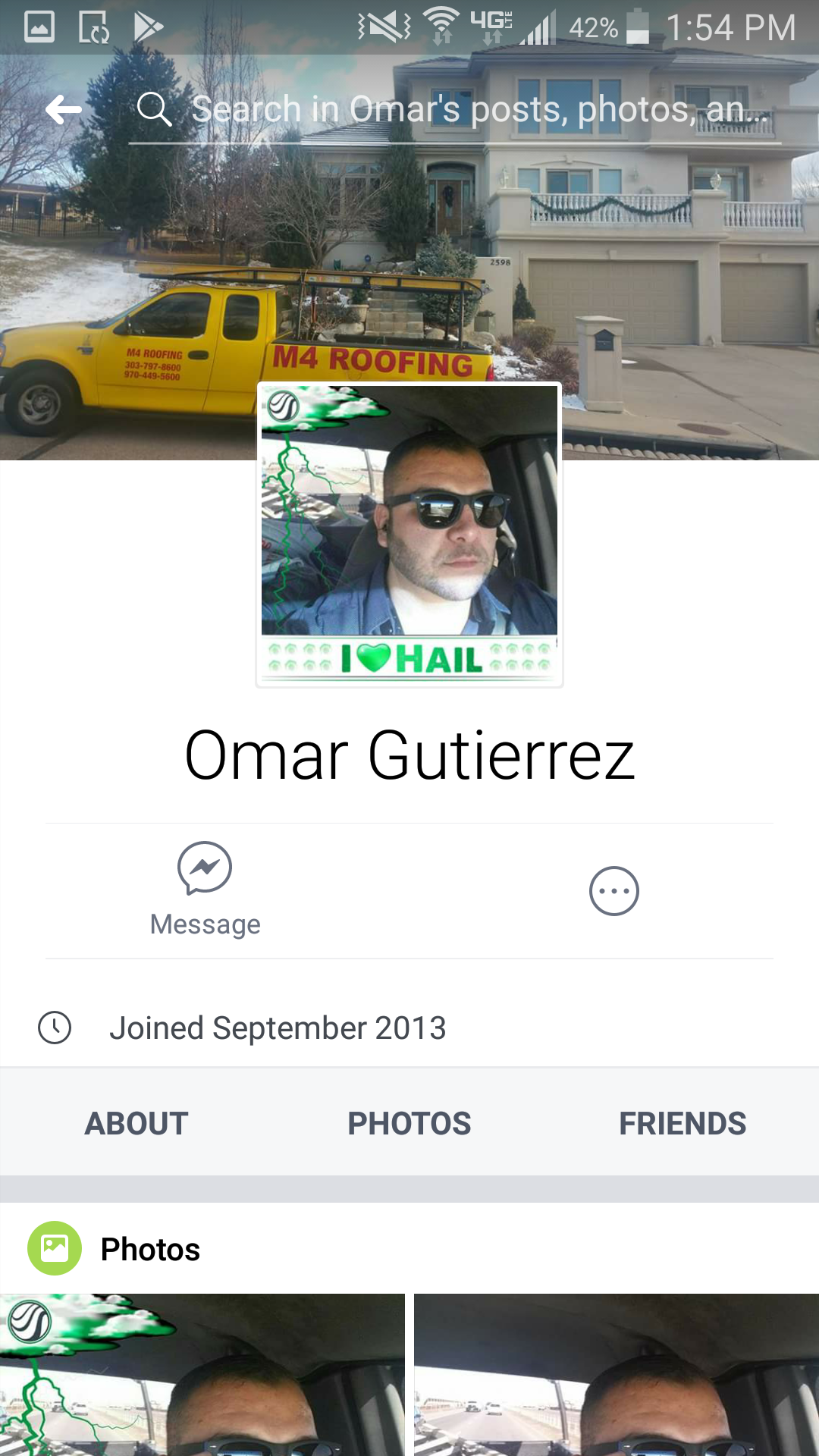Screen dimensions: 819x1456
Task: Switch to the Photos tab
Action: (409, 1123)
